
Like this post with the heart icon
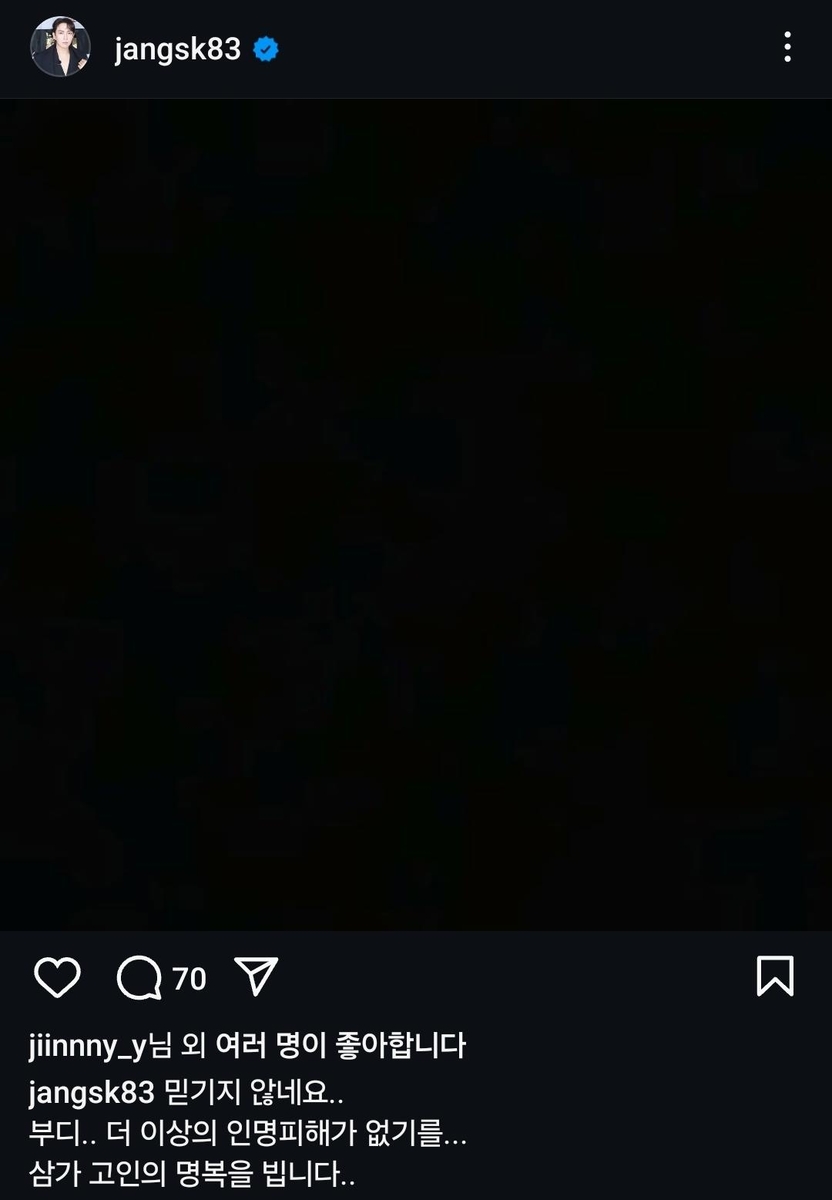(57, 977)
